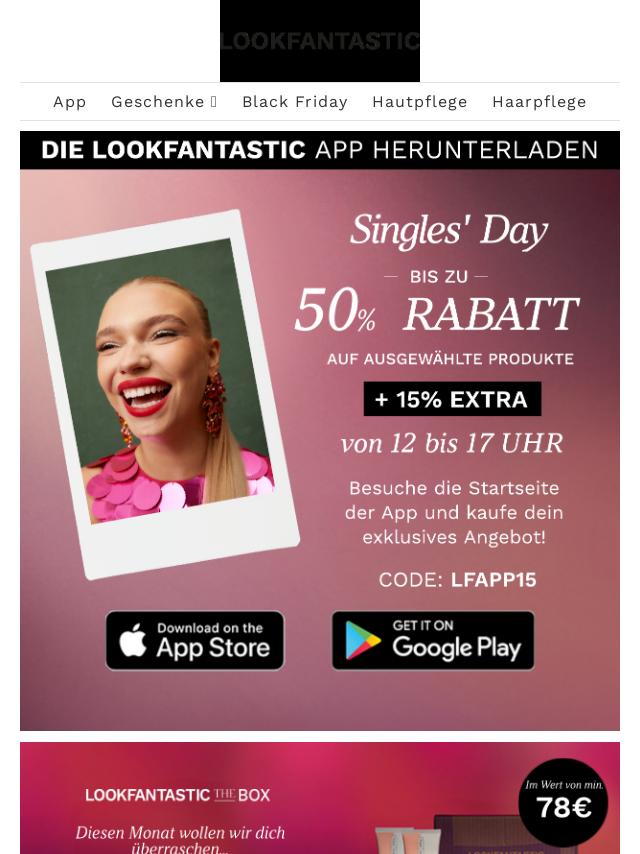
Task: Open the Geschenke category
Action: 163,102
